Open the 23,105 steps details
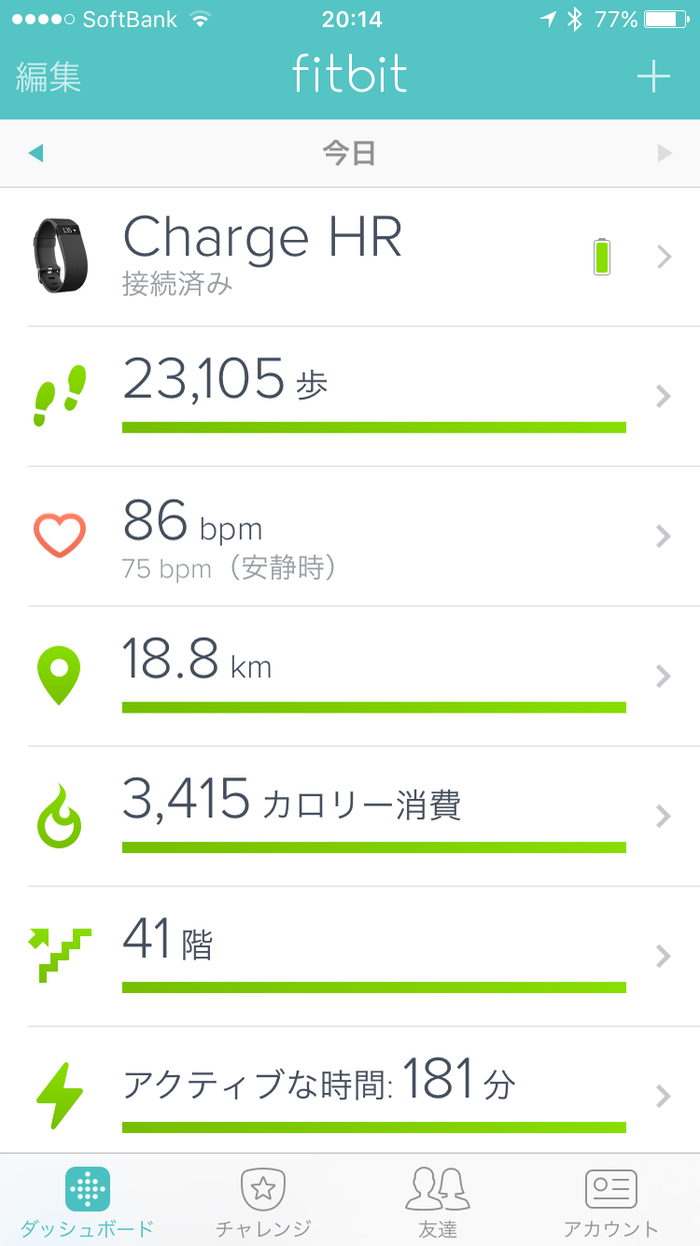The image size is (700, 1246). (x=350, y=397)
